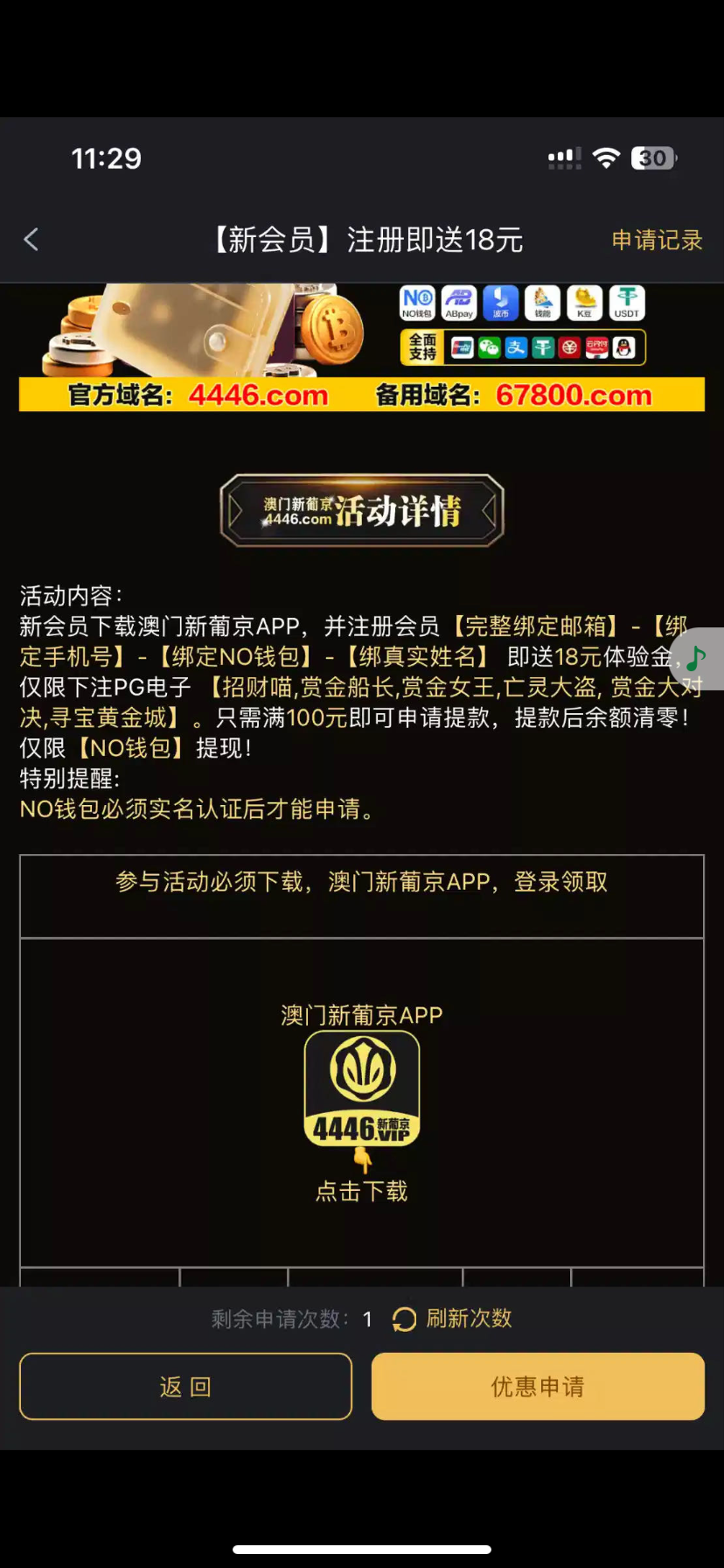Open the floating music note widget

pos(697,658)
